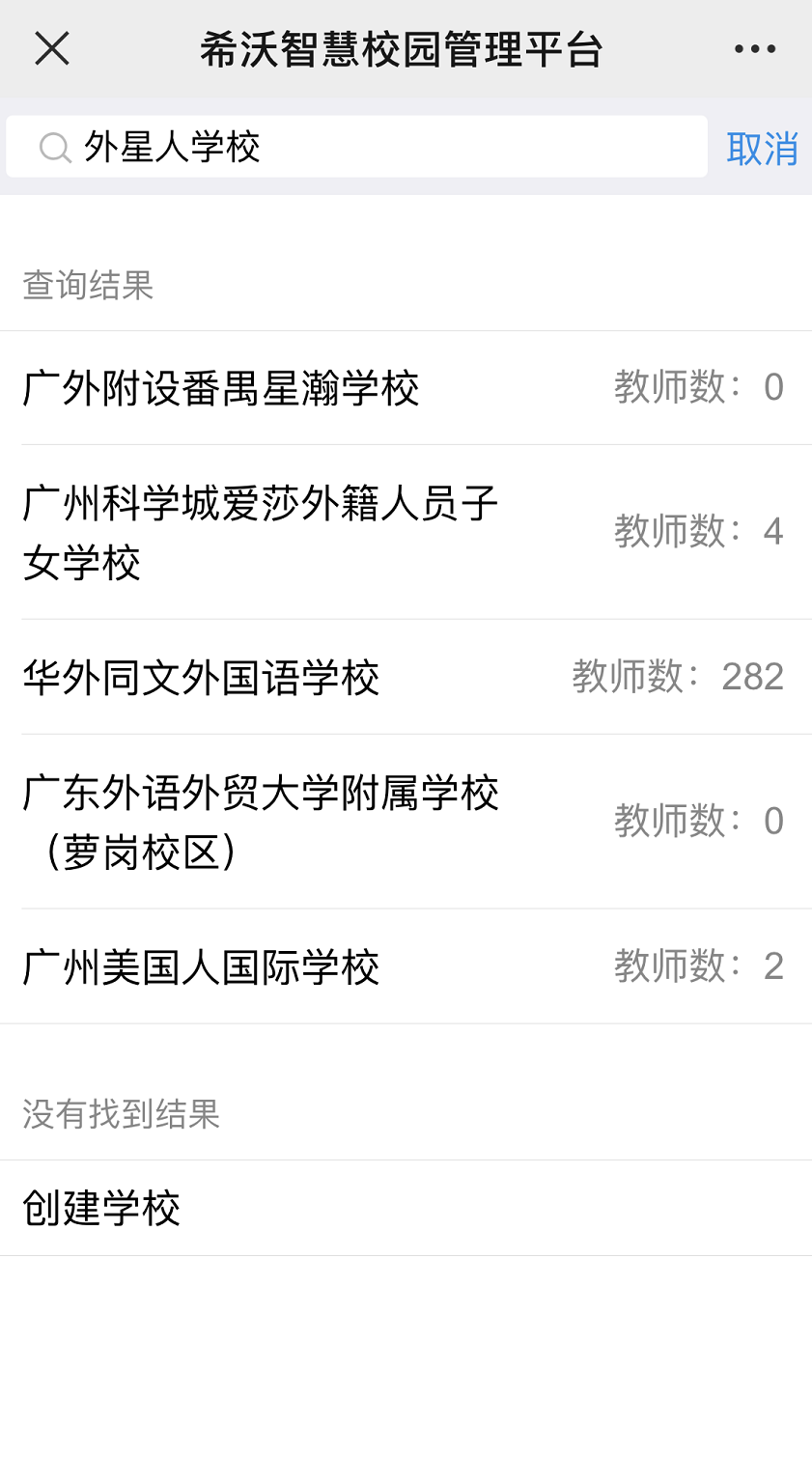Close the 希沃智慧校园管理平台 page

pyautogui.click(x=52, y=48)
